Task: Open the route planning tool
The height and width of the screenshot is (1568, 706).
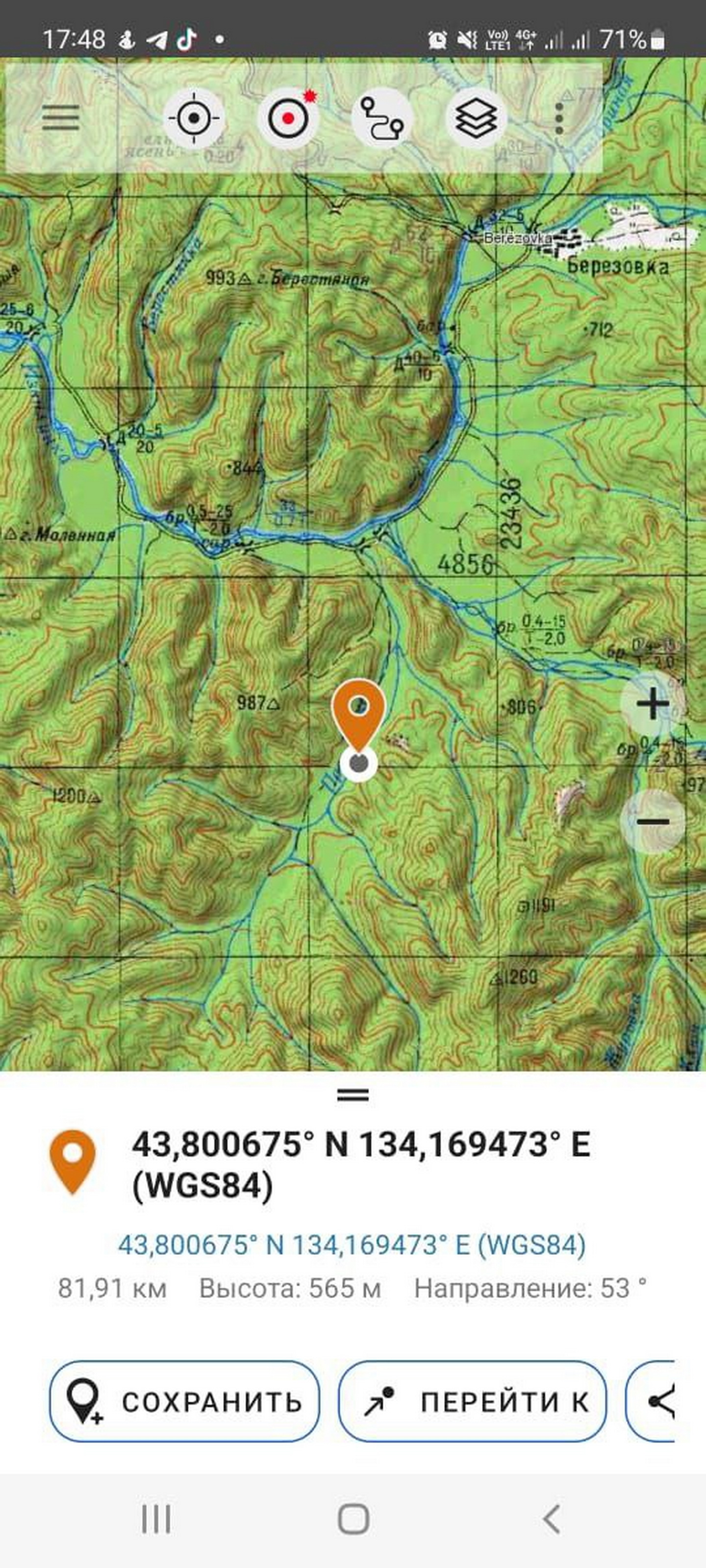Action: tap(382, 118)
